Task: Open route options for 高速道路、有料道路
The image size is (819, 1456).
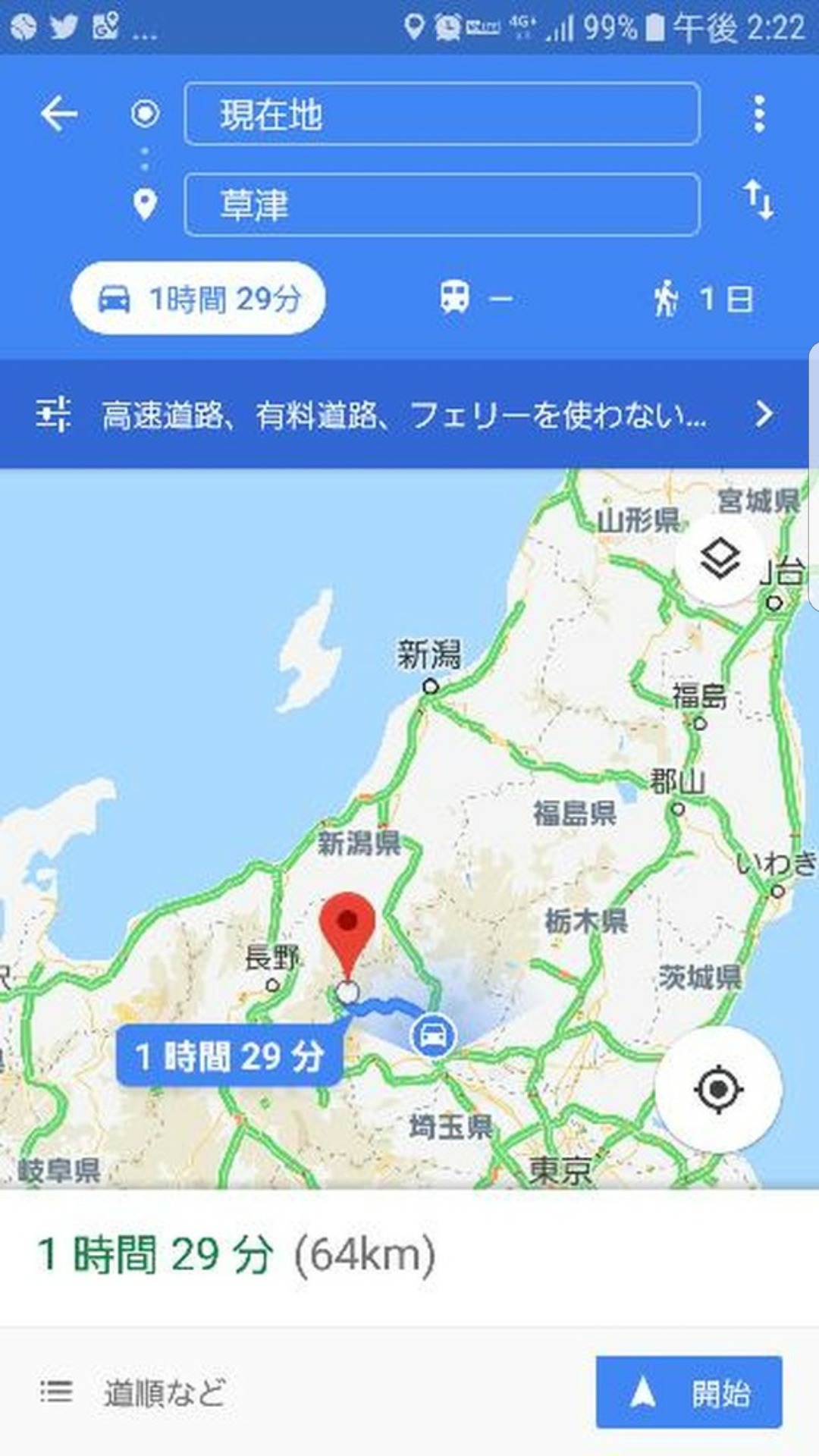Action: pyautogui.click(x=403, y=415)
